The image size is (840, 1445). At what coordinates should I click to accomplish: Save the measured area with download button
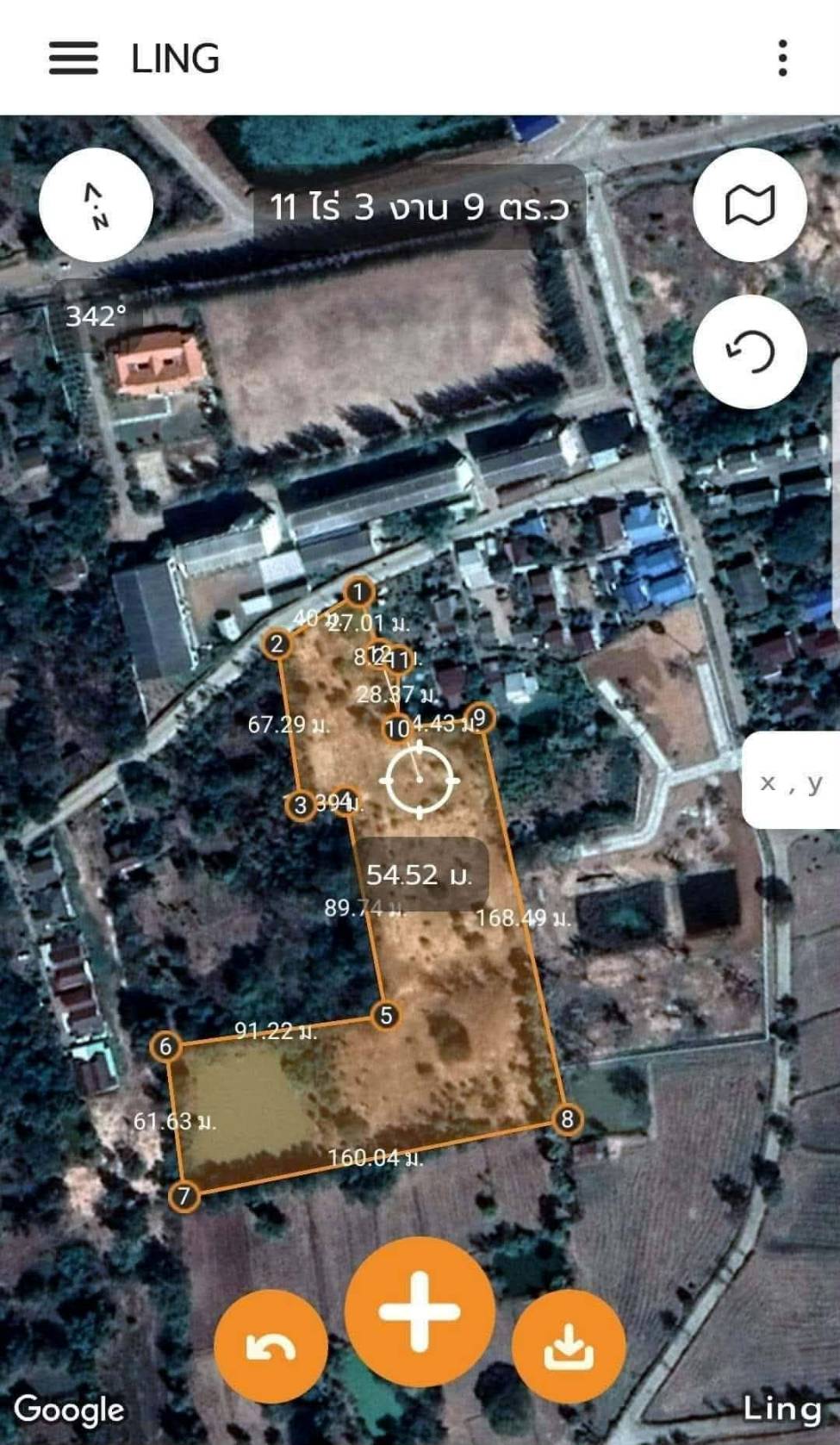[x=568, y=1347]
